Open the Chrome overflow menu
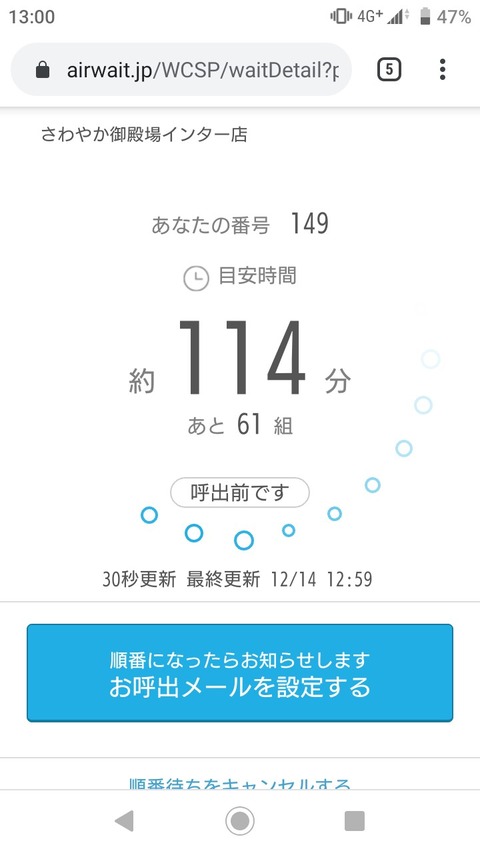 [442, 70]
